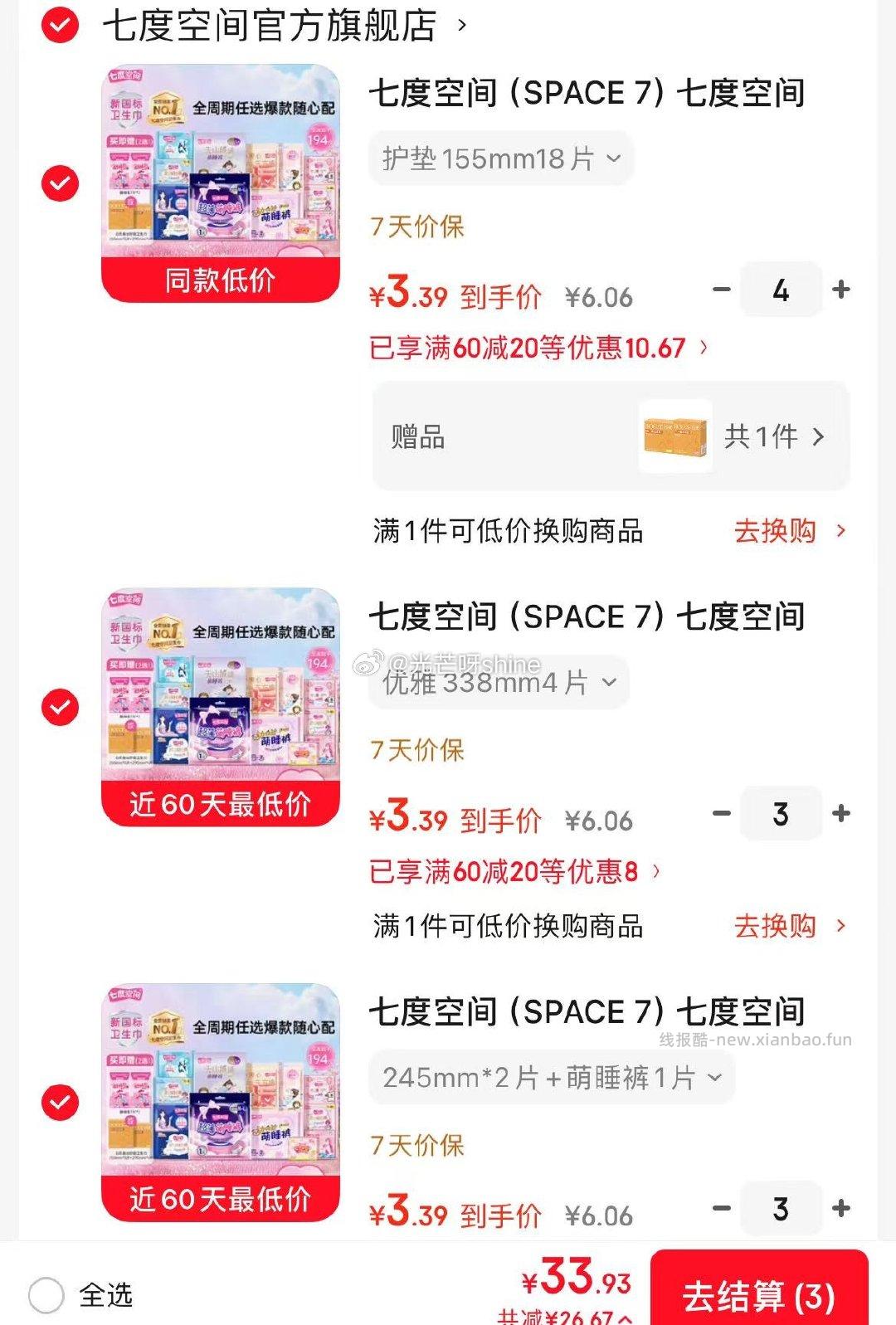Decrease quantity of 优雅 338mm item
The height and width of the screenshot is (1325, 896).
721,813
